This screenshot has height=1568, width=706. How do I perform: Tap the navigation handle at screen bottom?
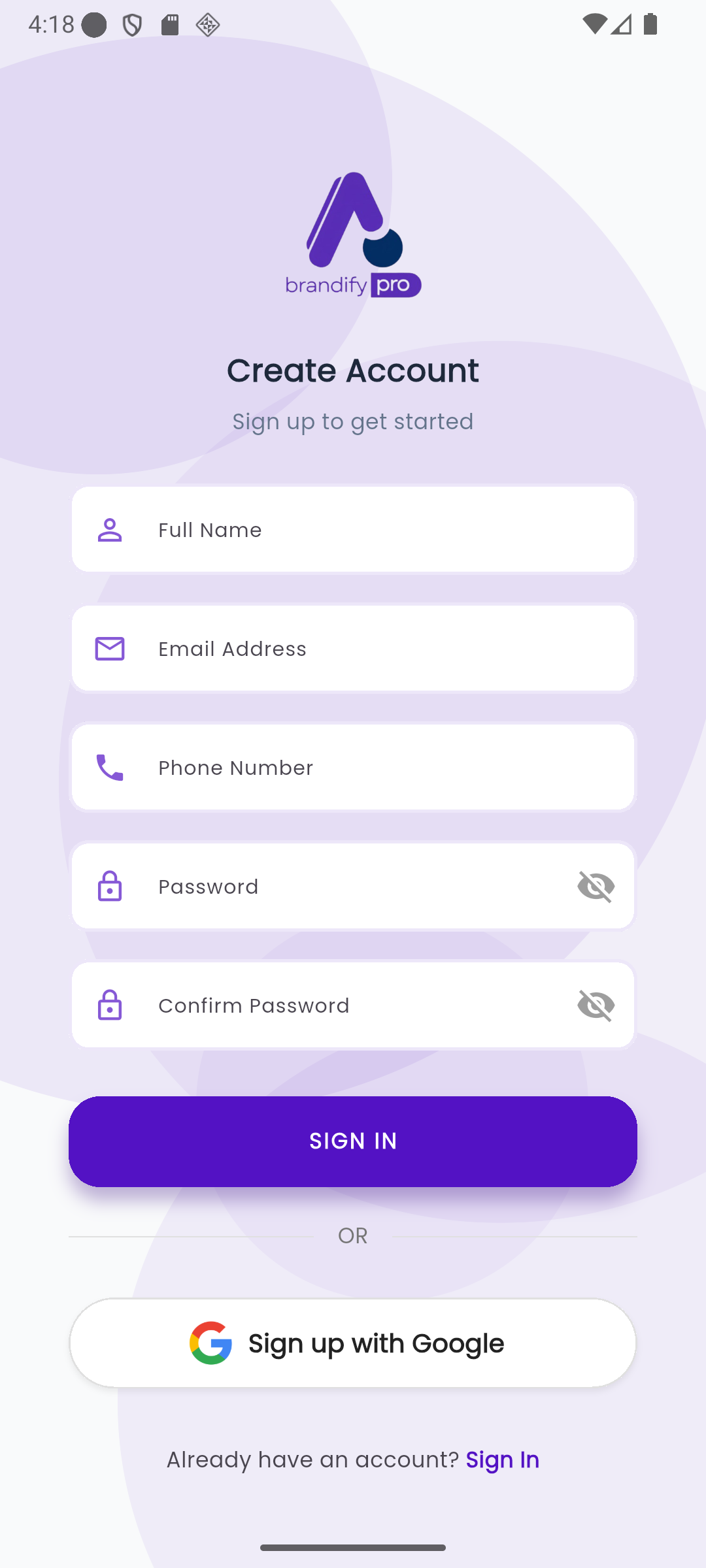(353, 1547)
